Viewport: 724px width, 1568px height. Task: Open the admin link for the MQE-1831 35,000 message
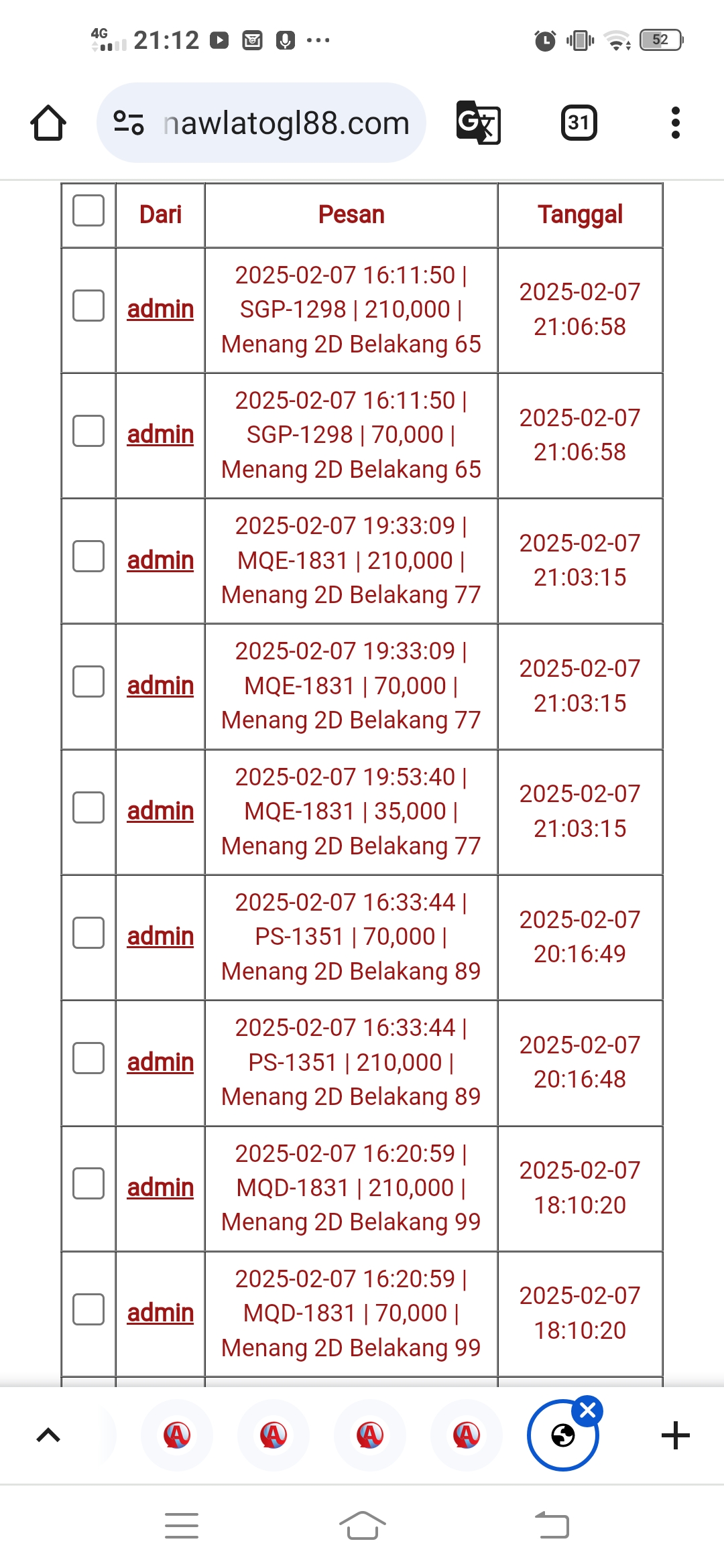pos(160,811)
